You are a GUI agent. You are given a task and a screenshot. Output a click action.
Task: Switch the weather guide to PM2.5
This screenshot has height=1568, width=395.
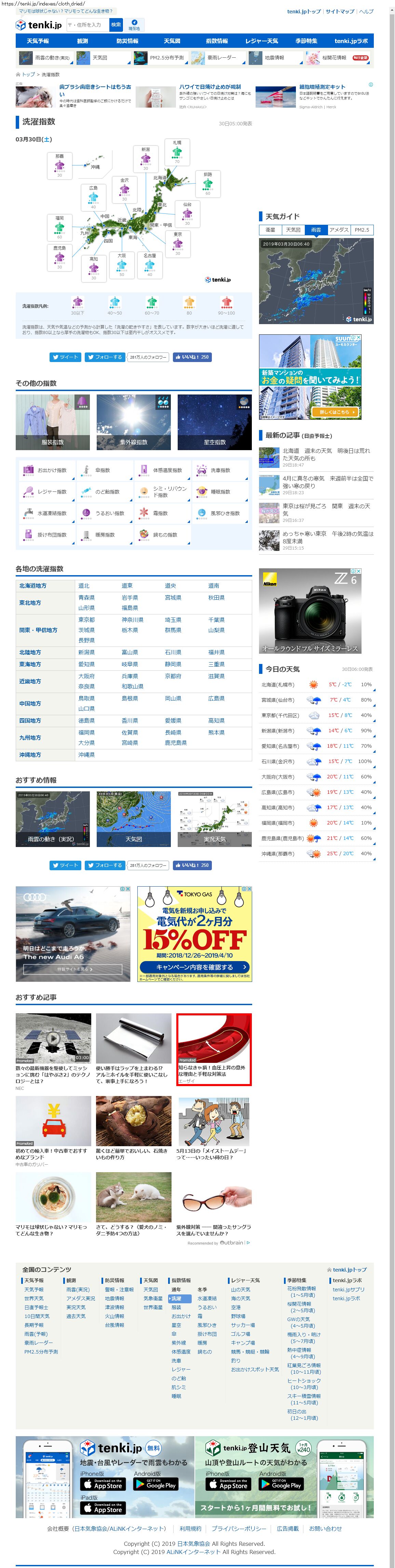click(362, 230)
